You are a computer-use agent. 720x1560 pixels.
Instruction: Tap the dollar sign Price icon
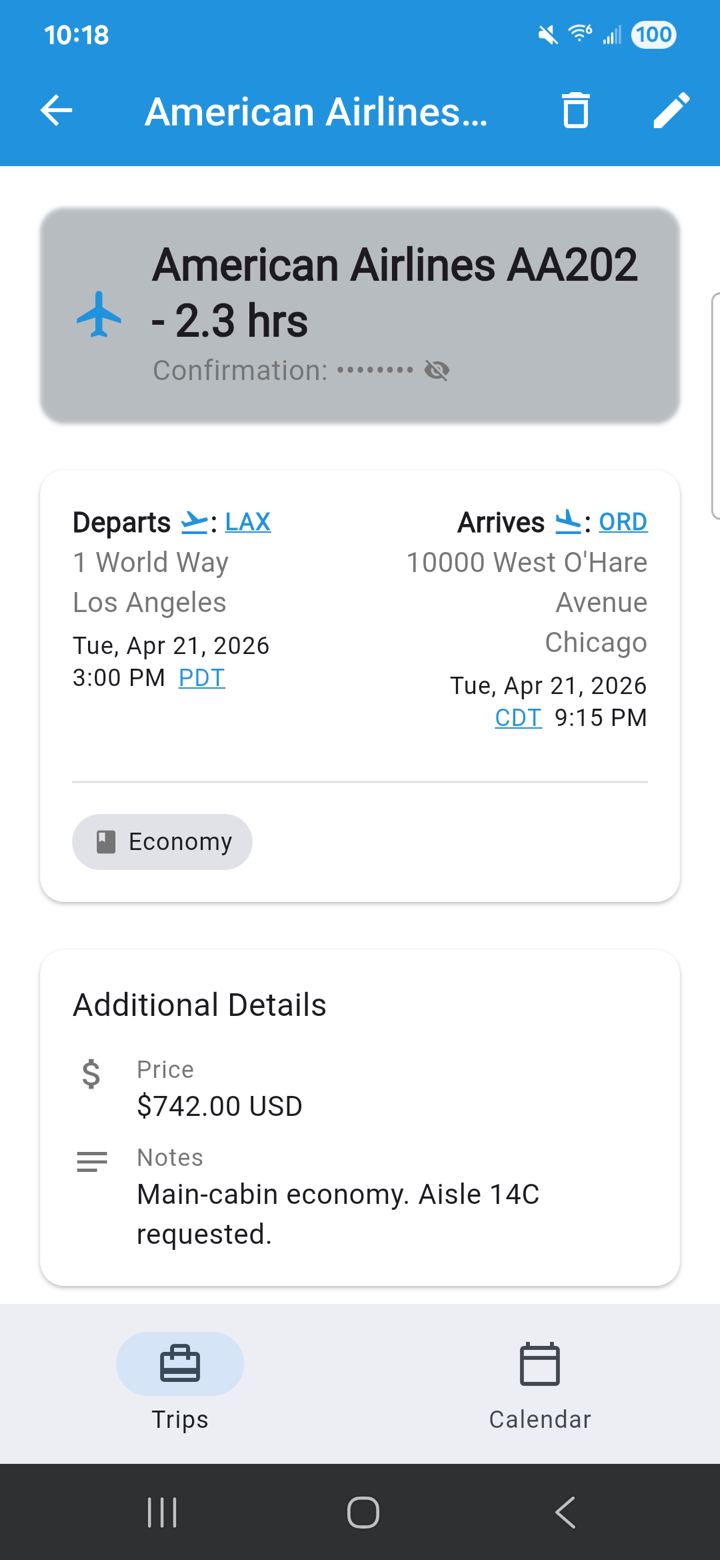coord(91,1074)
